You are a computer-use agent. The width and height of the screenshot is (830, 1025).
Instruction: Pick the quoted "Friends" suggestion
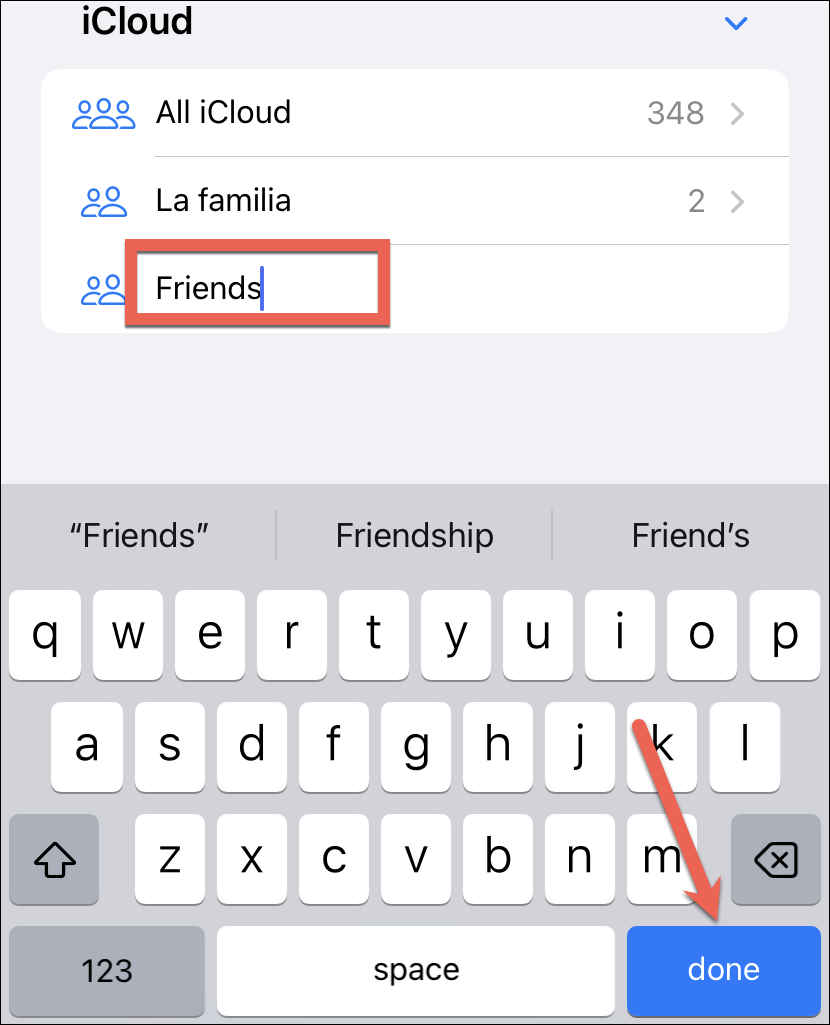pyautogui.click(x=139, y=535)
